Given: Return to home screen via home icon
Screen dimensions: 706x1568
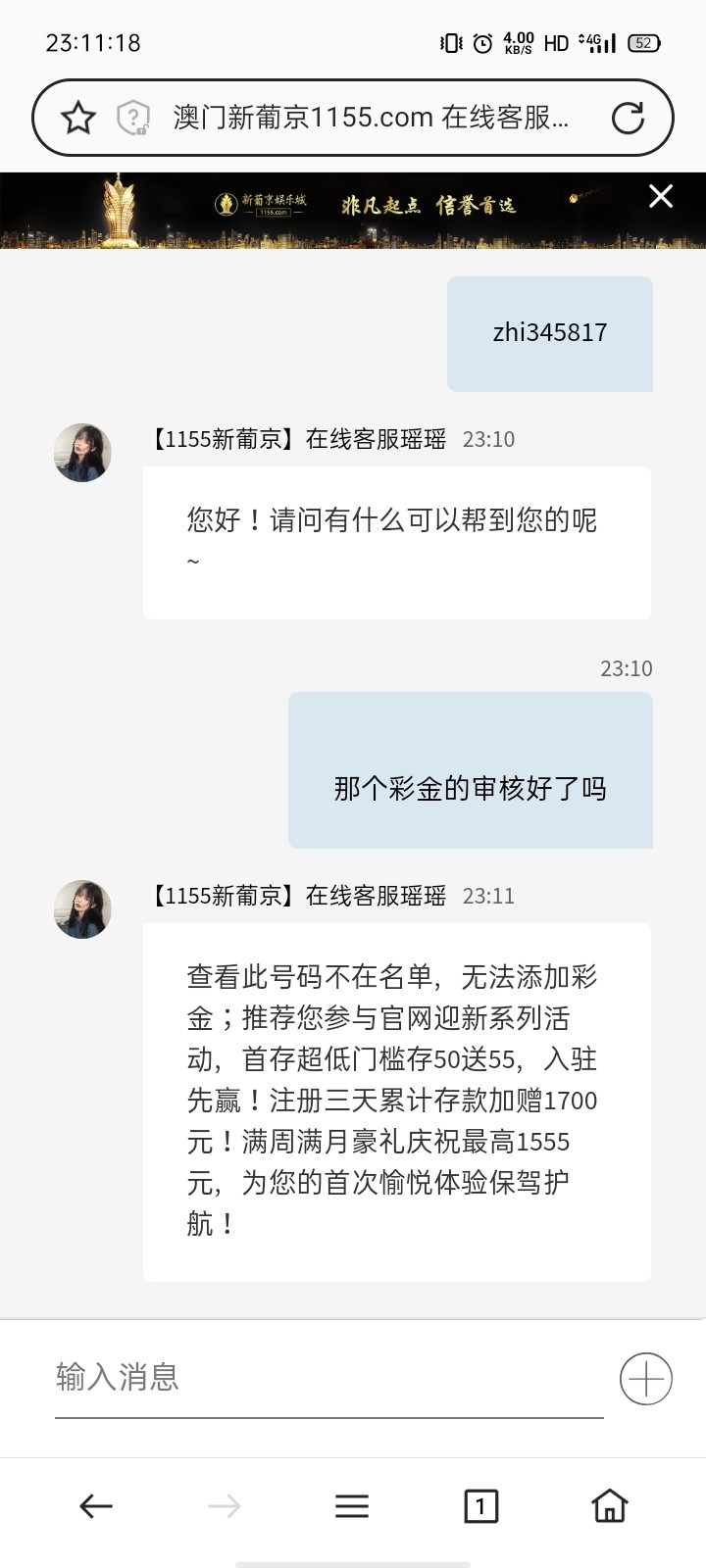Looking at the screenshot, I should 610,1505.
